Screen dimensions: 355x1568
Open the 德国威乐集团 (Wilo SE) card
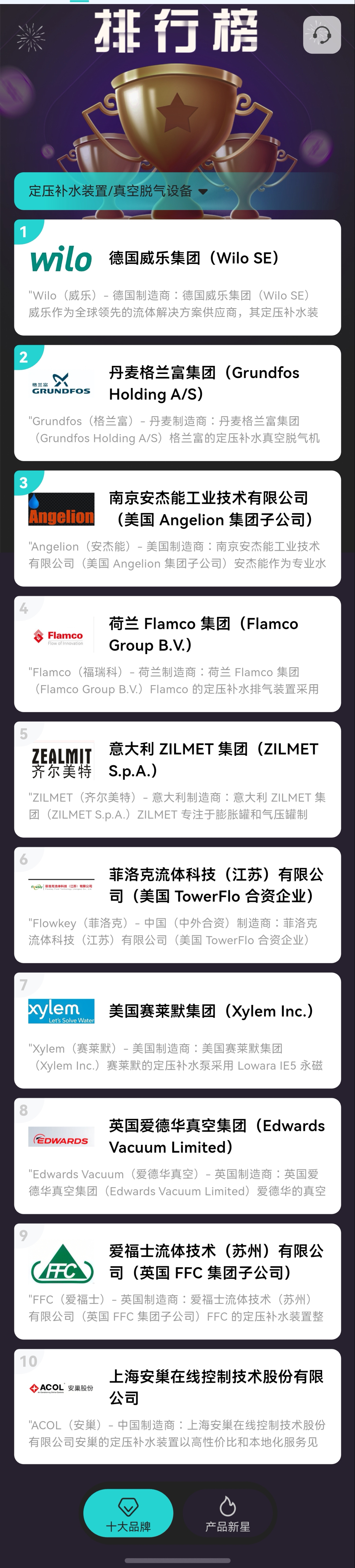177,278
